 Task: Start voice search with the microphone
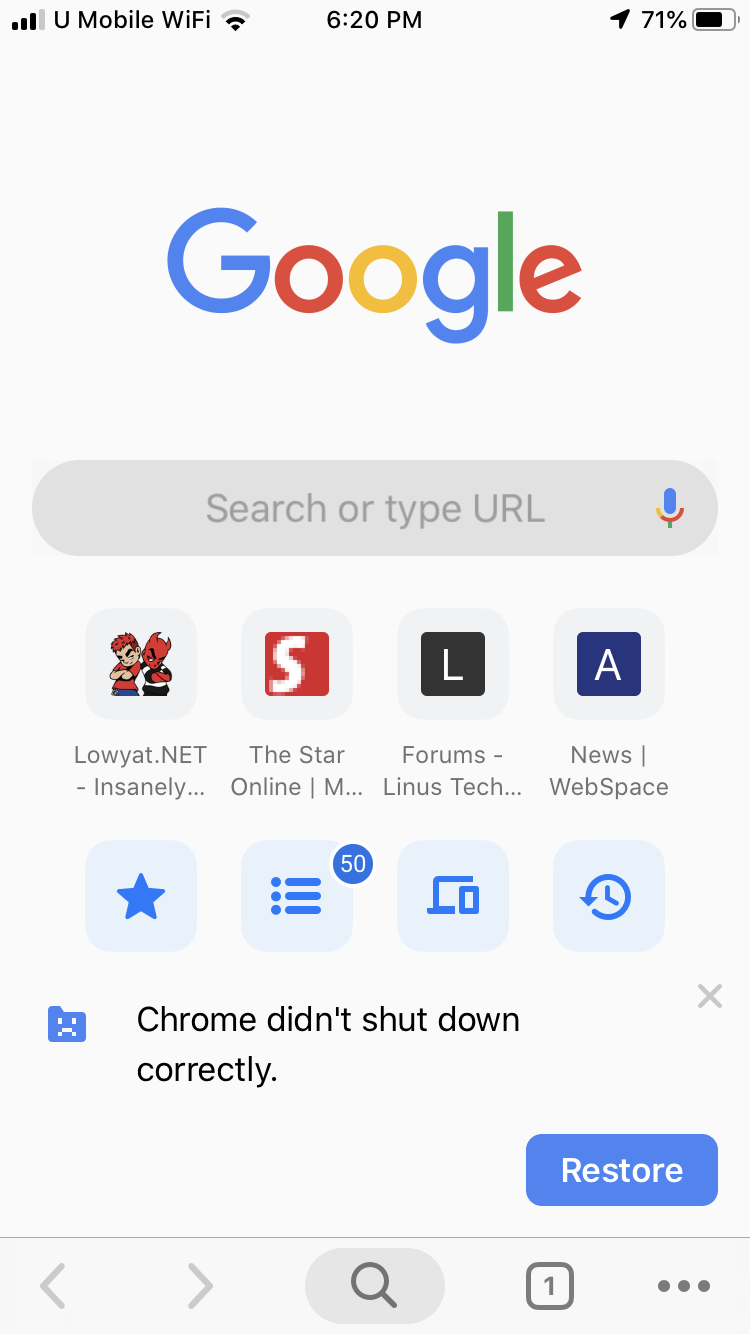point(670,508)
